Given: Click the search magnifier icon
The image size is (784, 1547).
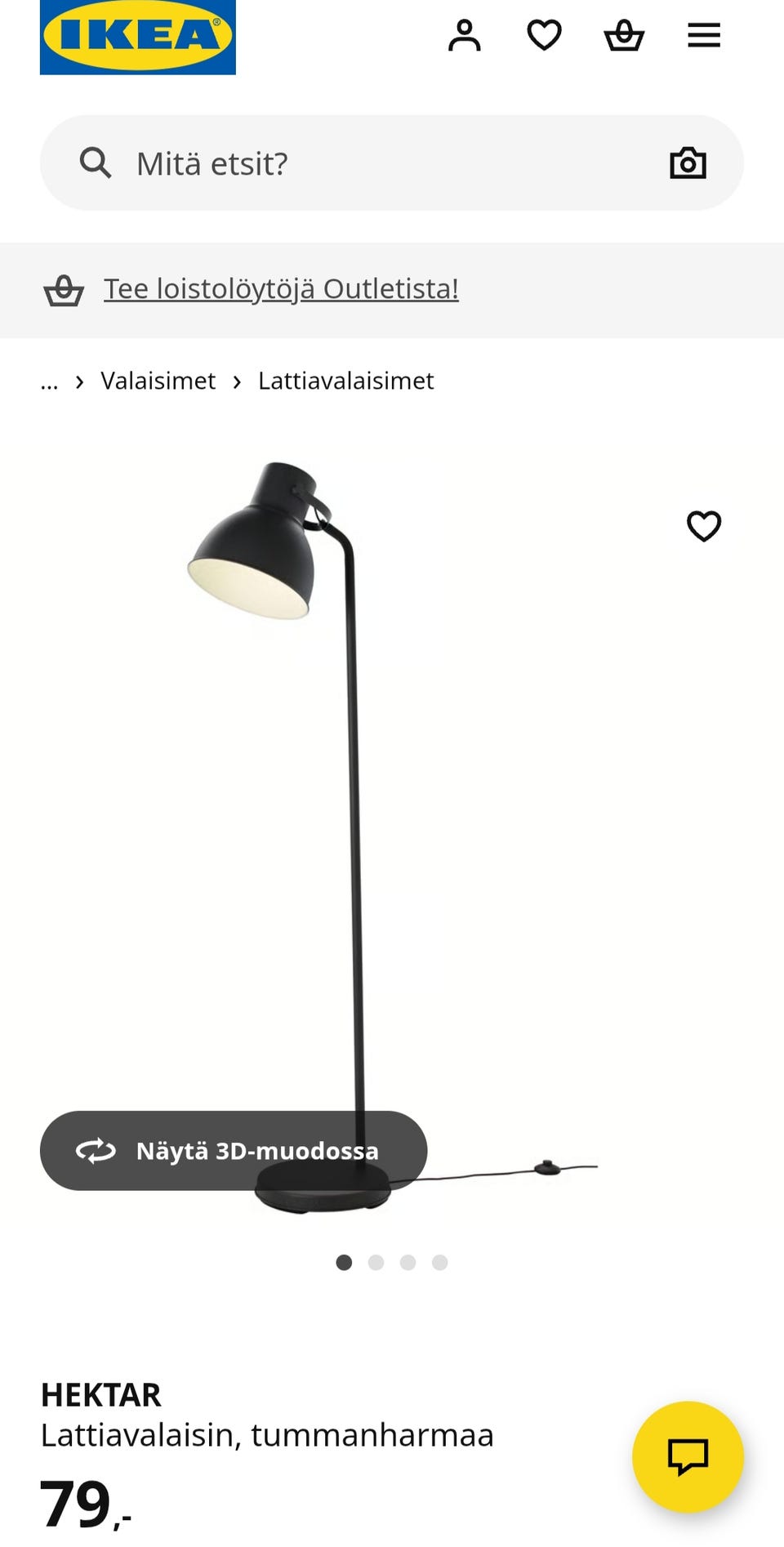Looking at the screenshot, I should pos(96,163).
